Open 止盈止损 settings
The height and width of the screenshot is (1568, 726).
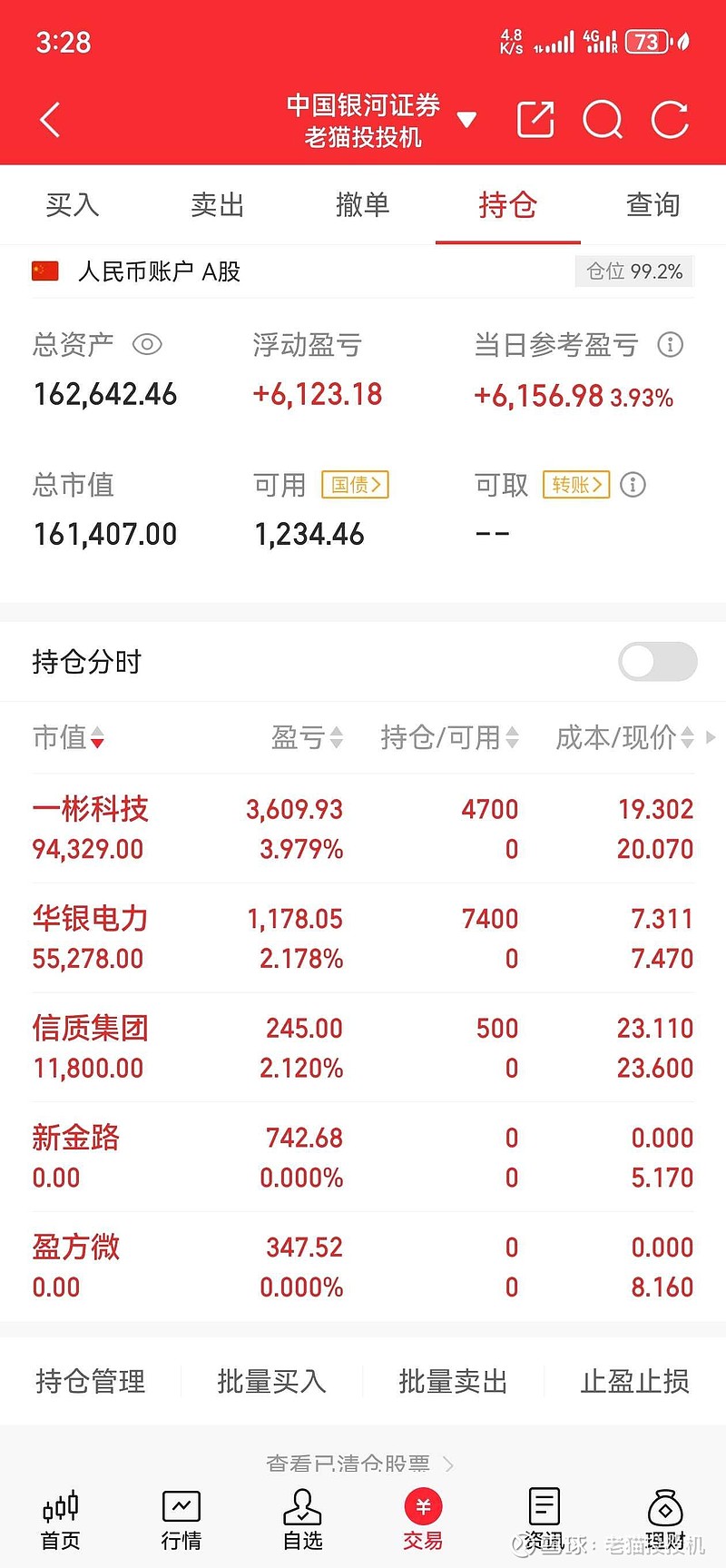pos(635,1382)
